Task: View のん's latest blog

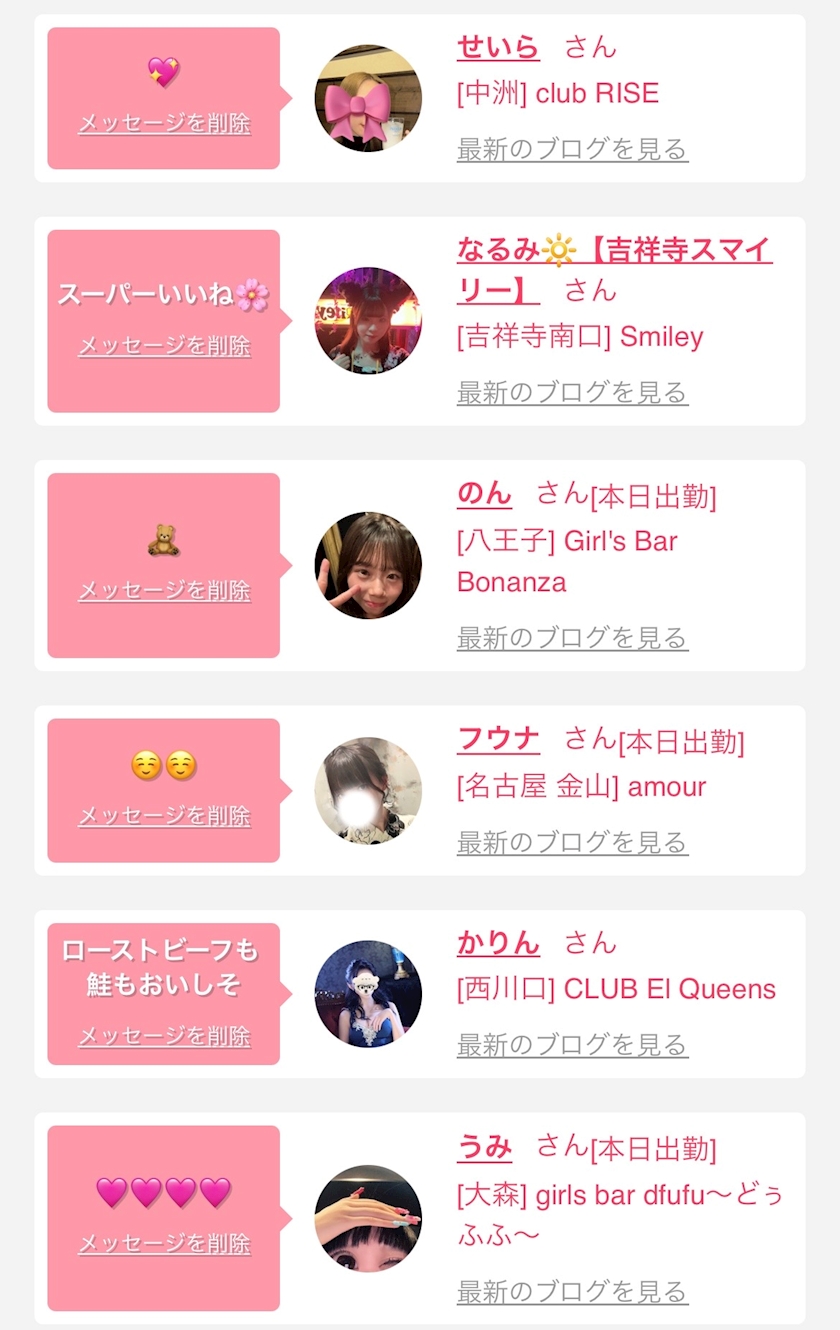Action: tap(572, 637)
